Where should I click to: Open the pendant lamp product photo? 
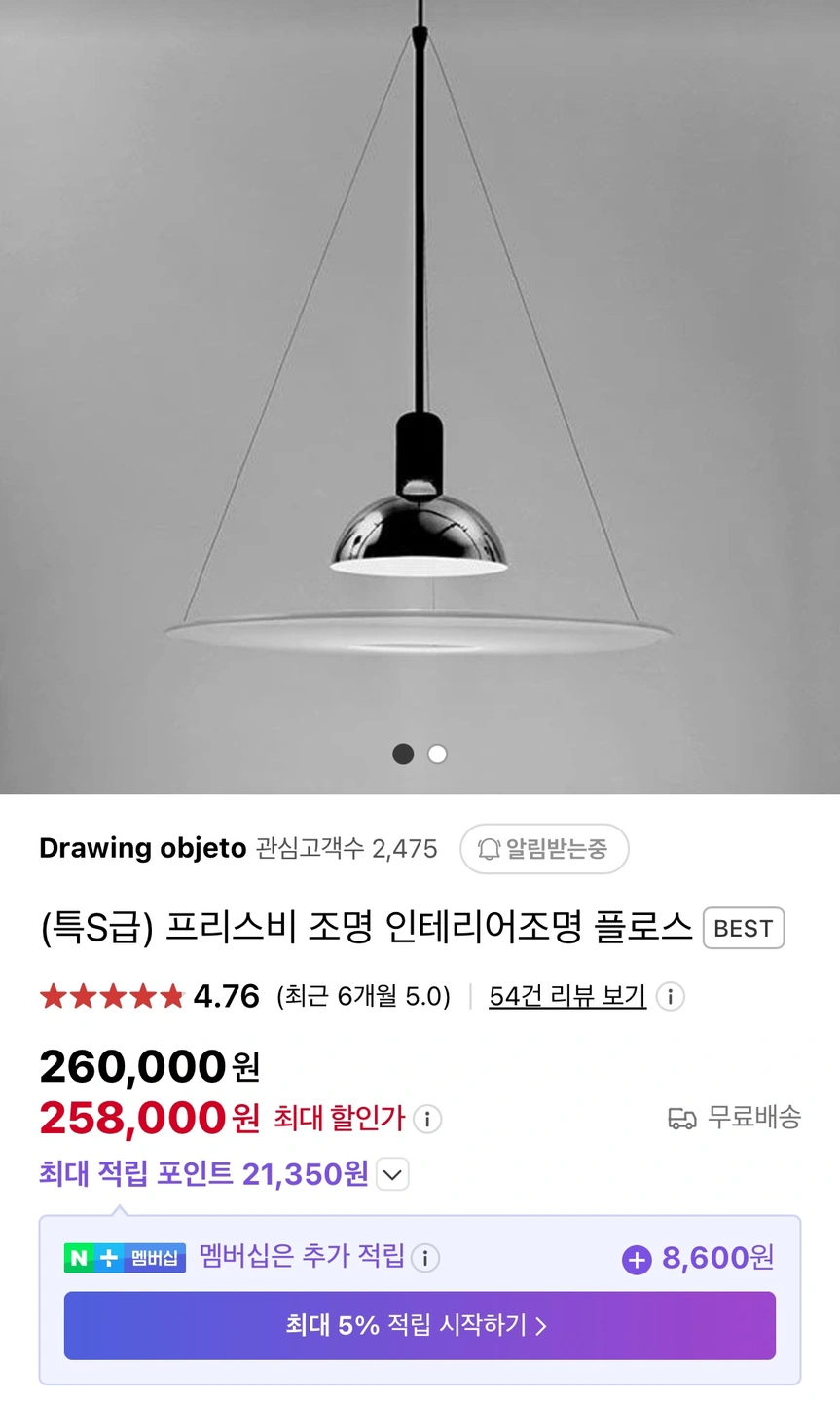(x=420, y=389)
